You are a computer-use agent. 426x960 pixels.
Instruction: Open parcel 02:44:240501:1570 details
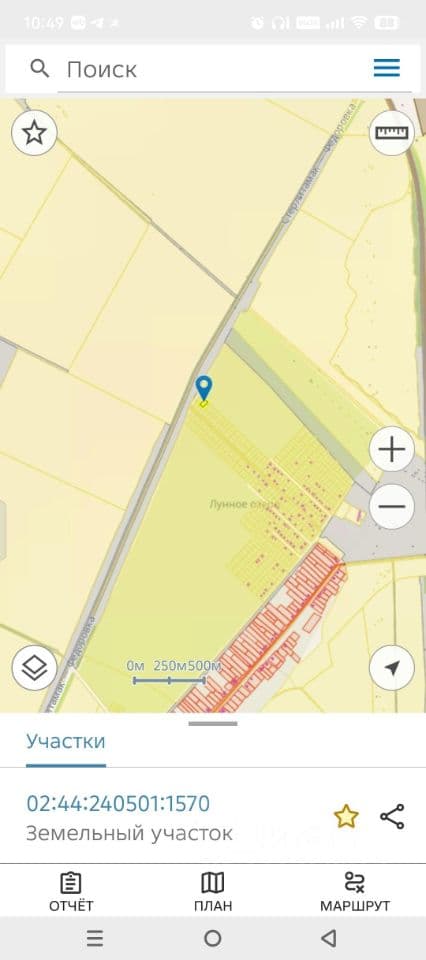click(118, 803)
